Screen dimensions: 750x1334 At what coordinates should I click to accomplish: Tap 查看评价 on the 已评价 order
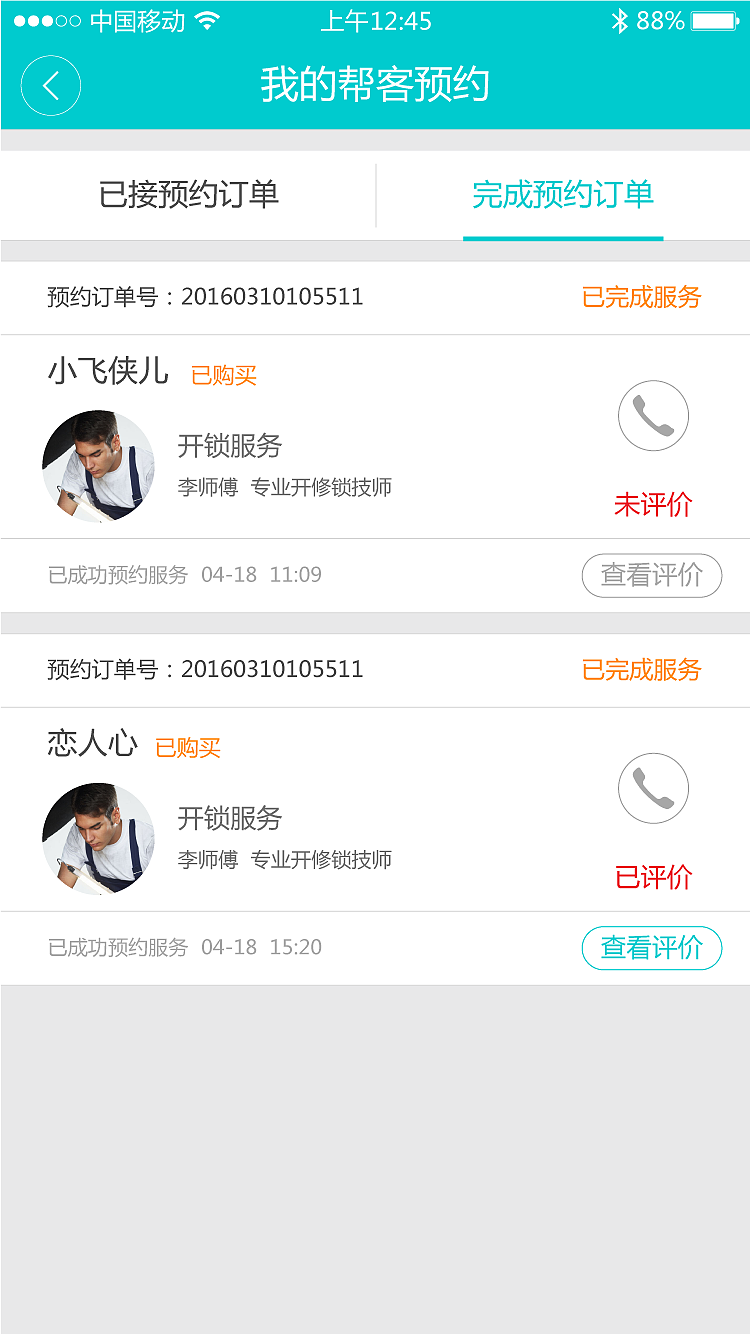pyautogui.click(x=651, y=947)
